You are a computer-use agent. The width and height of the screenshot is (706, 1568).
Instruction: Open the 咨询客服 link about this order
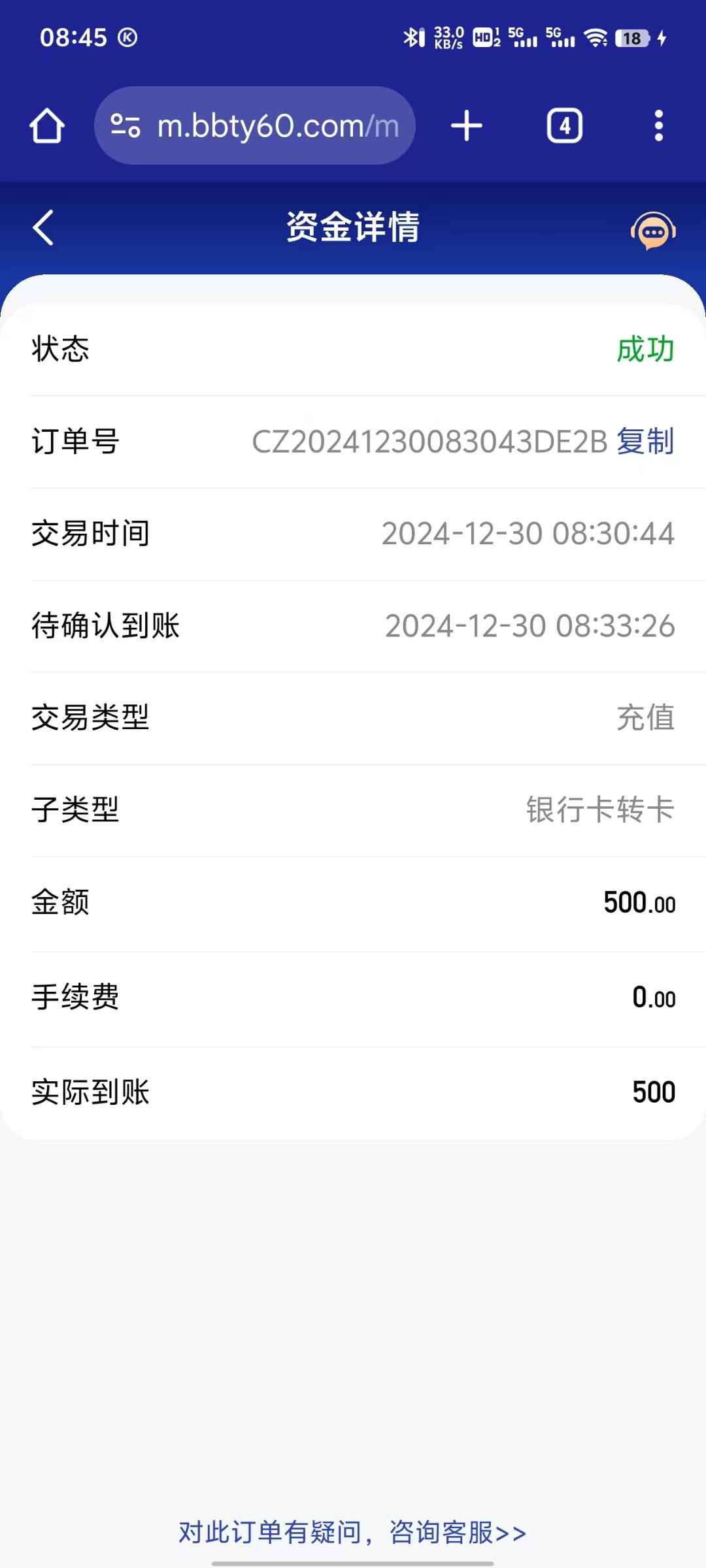[x=352, y=1532]
